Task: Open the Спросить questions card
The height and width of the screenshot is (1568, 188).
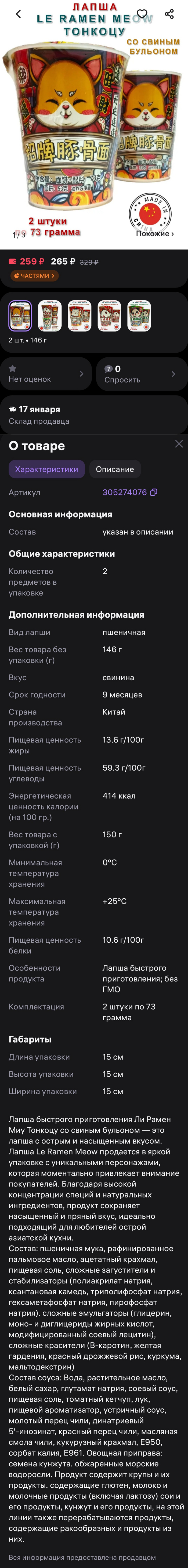Action: coord(141,374)
